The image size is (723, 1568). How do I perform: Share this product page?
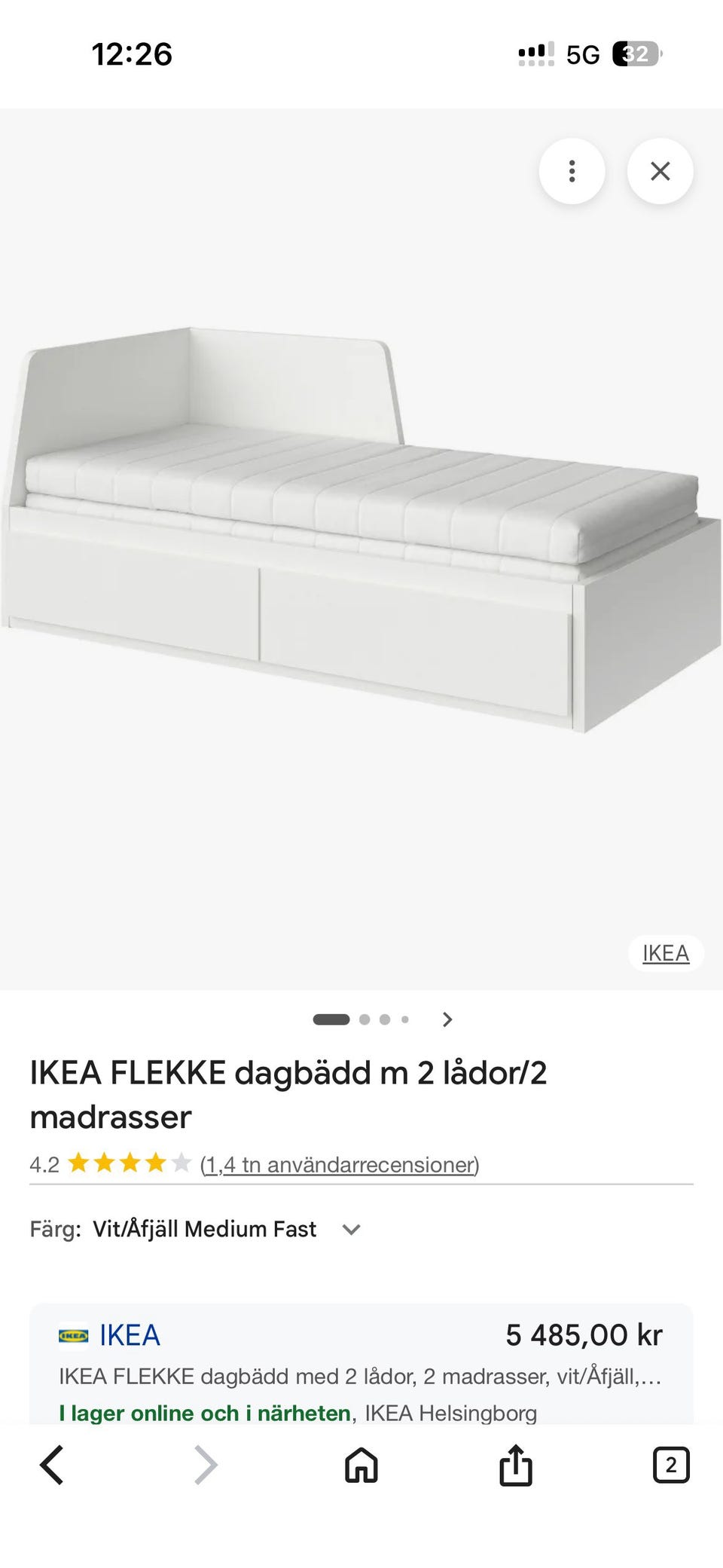pos(516,1466)
